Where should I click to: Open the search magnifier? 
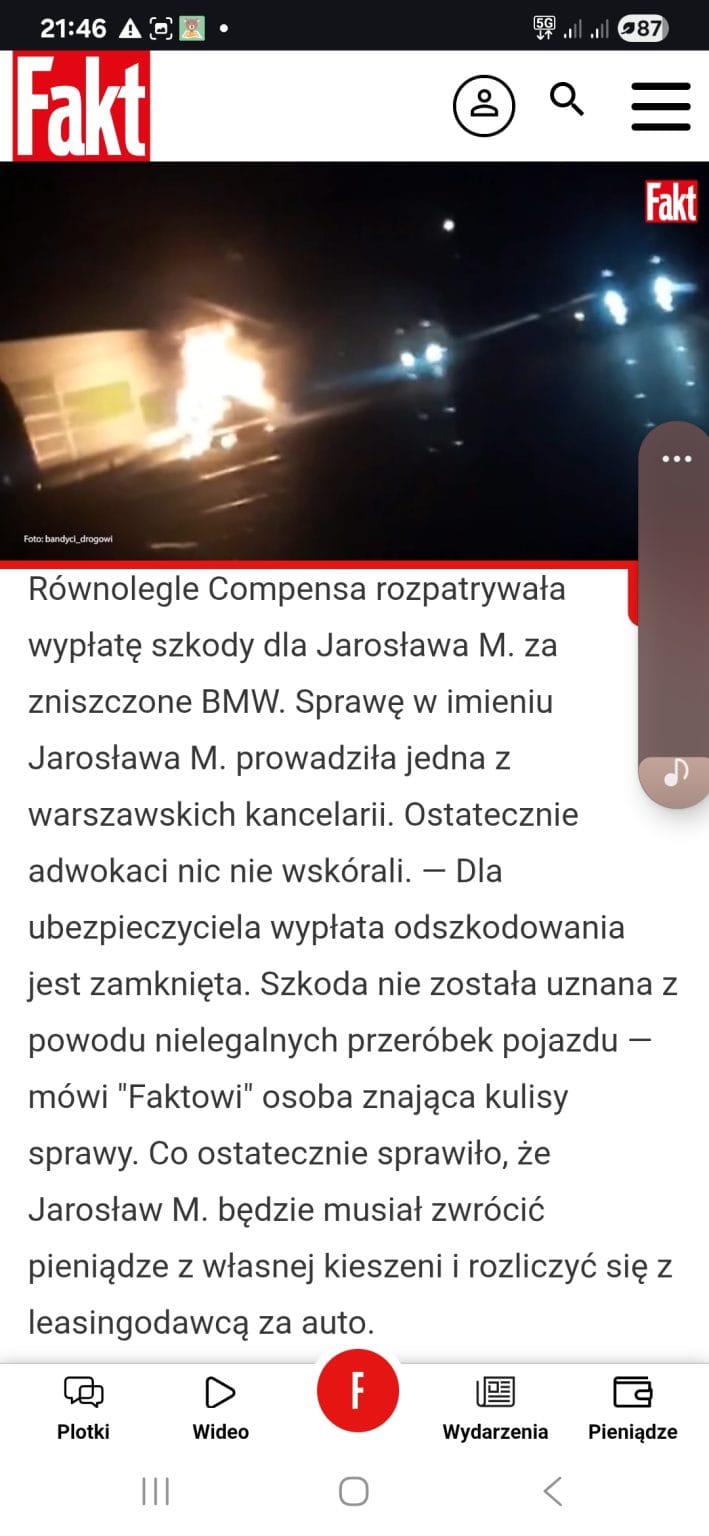pos(567,100)
